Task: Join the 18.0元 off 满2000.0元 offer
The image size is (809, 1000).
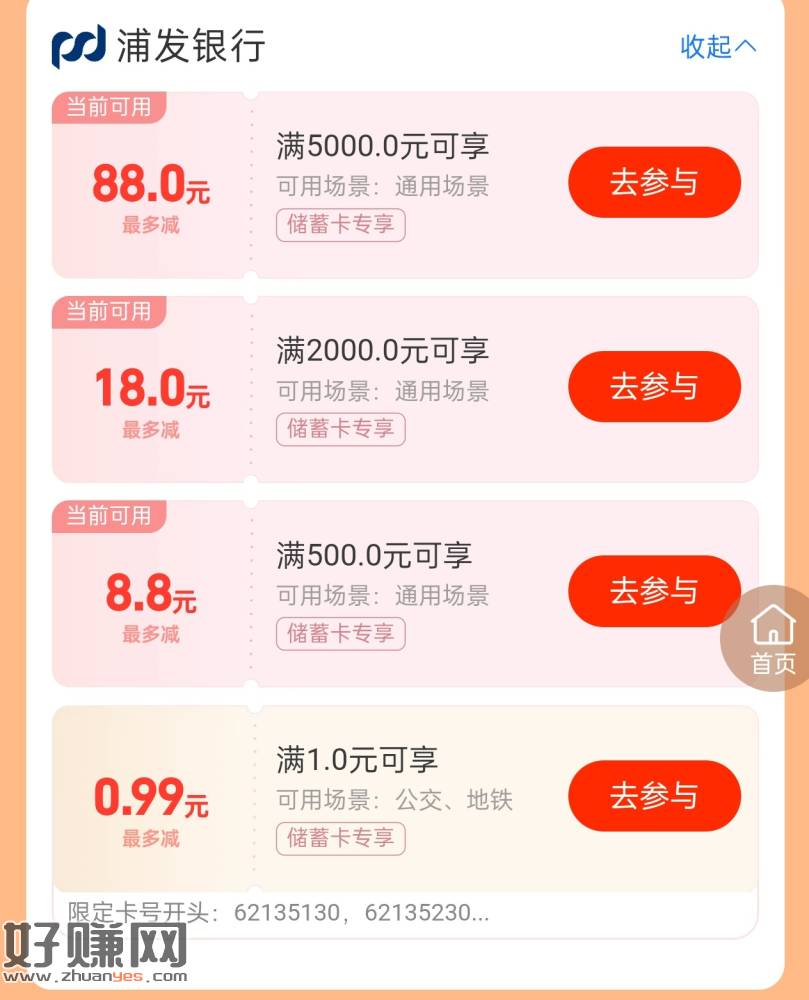Action: click(654, 387)
